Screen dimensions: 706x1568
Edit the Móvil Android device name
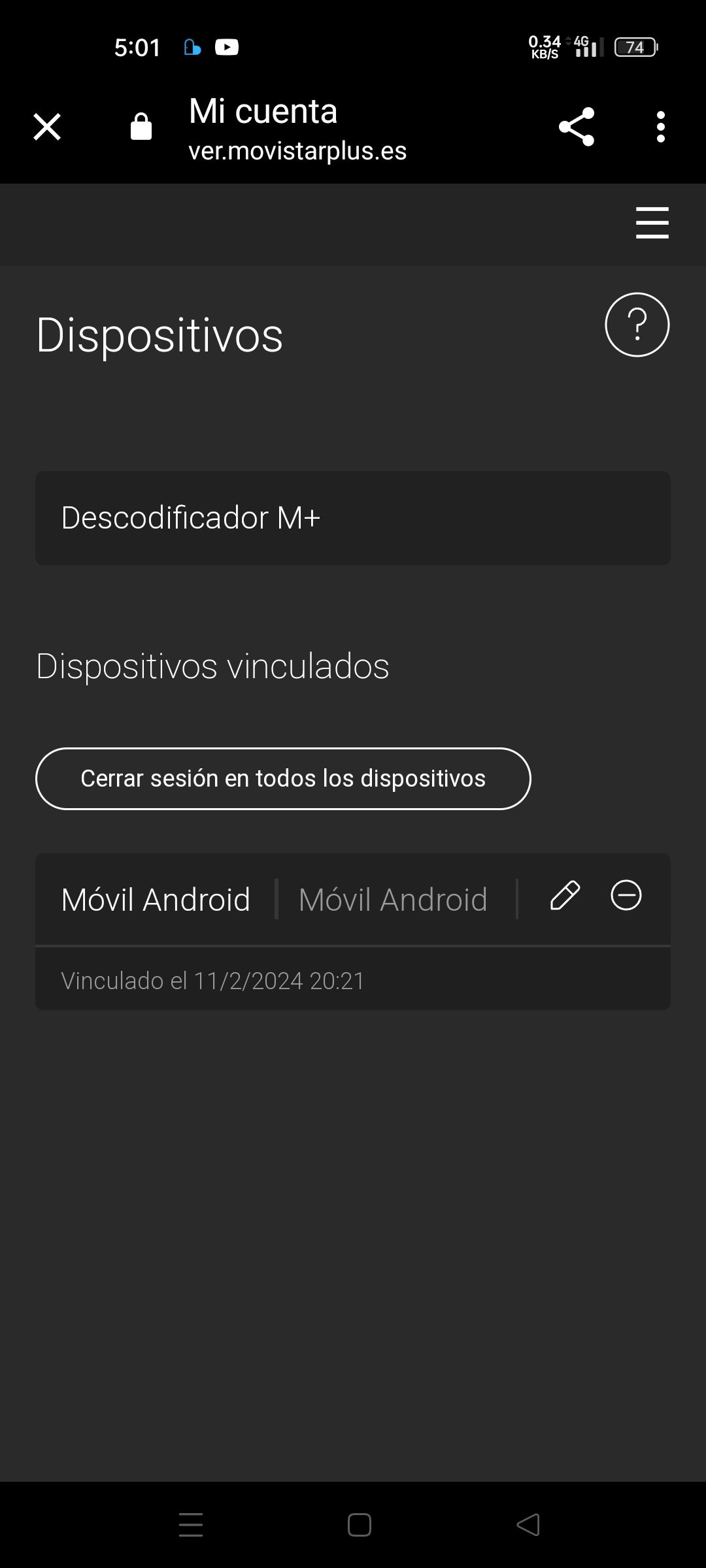tap(565, 896)
